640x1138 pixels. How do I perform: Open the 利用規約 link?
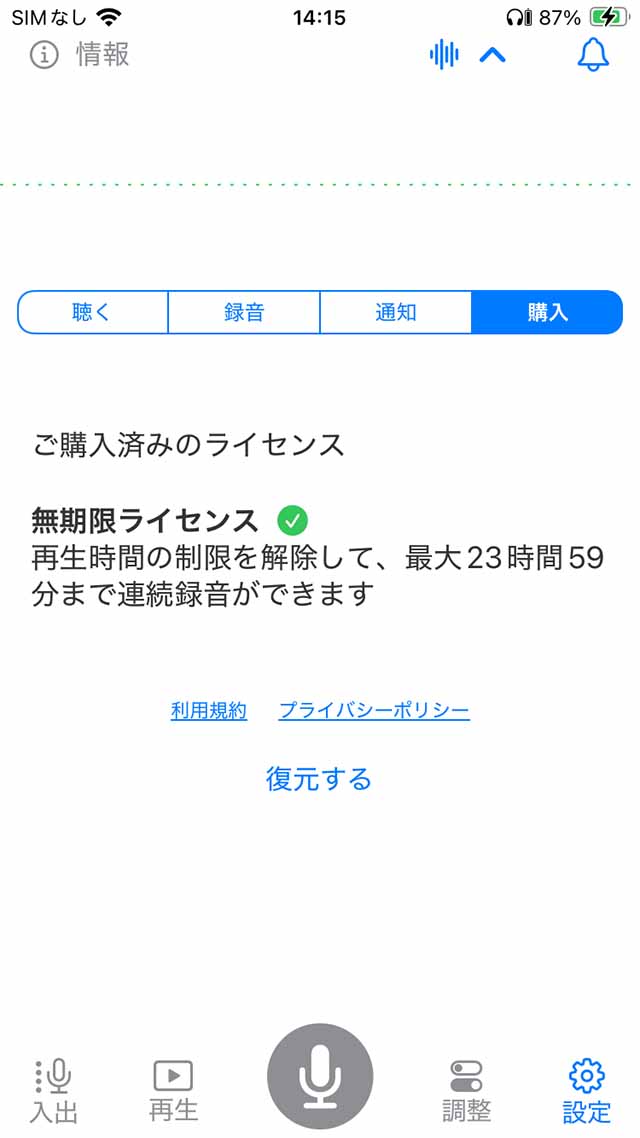(209, 711)
